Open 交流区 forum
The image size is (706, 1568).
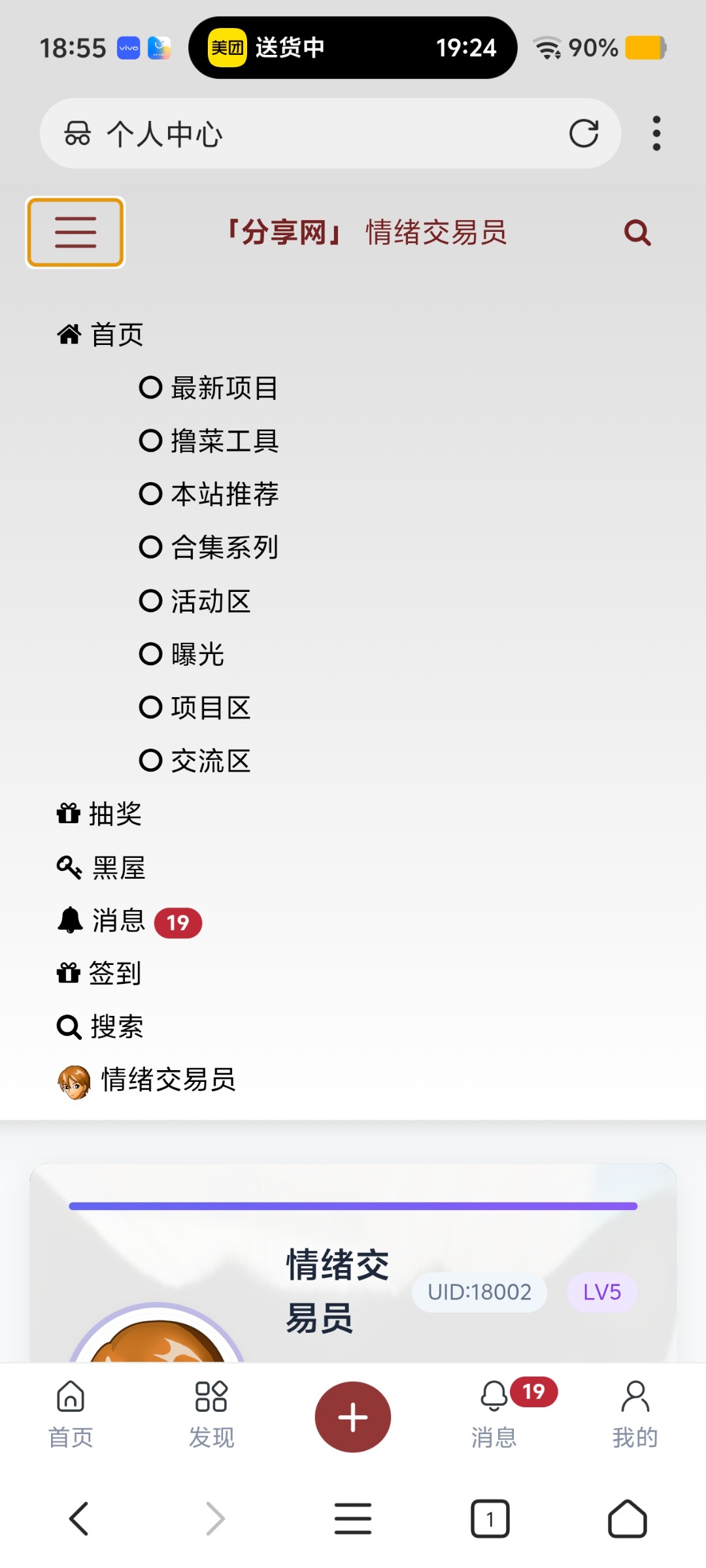[195, 760]
